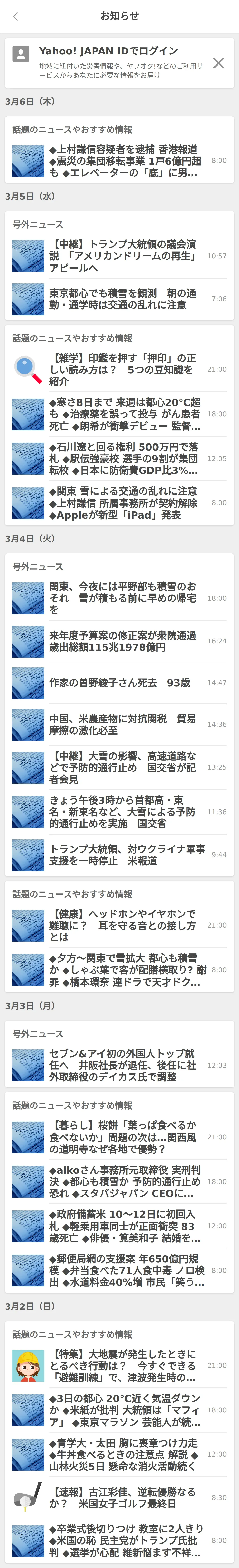
Task: Dismiss the Yahoo! JAPAN ID login banner
Action: 218,63
